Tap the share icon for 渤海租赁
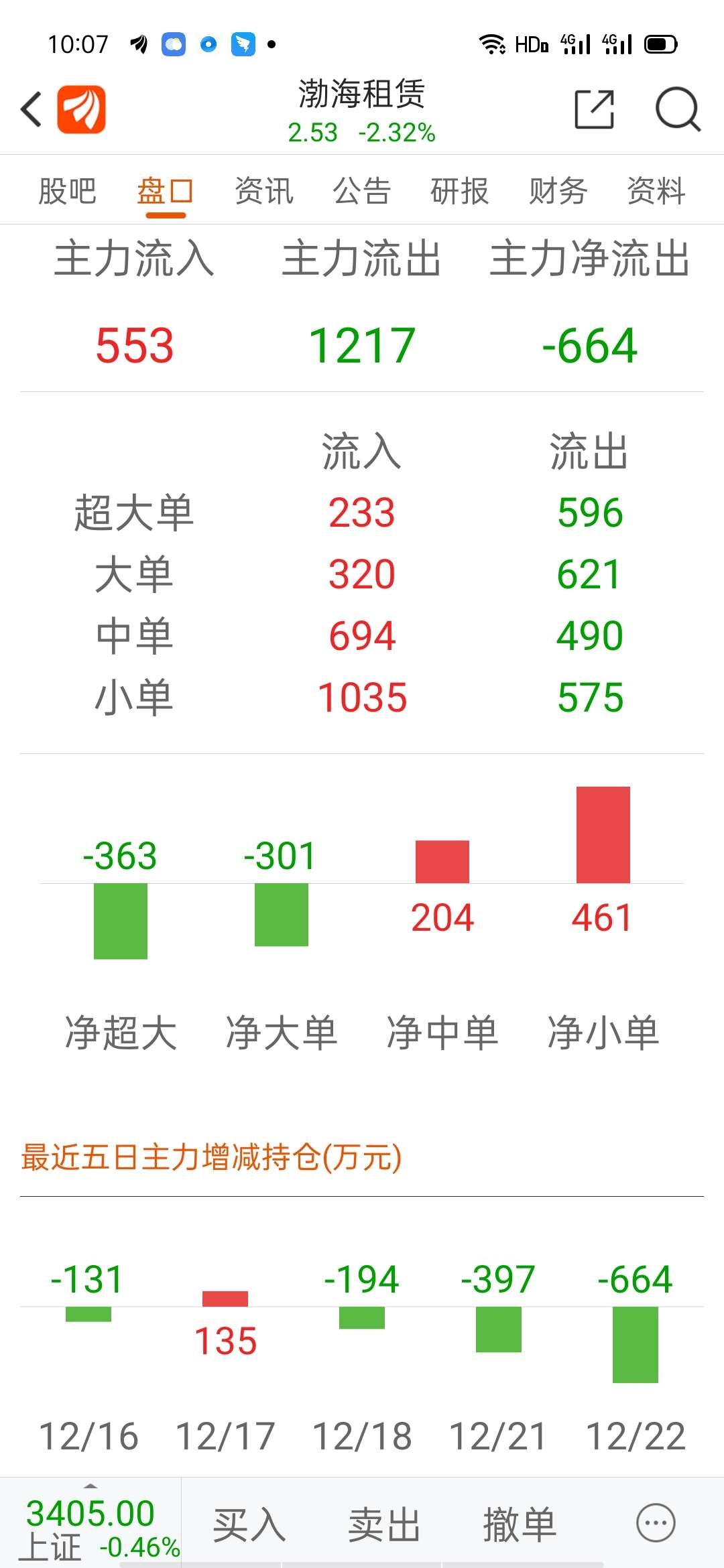Image resolution: width=724 pixels, height=1568 pixels. (593, 109)
